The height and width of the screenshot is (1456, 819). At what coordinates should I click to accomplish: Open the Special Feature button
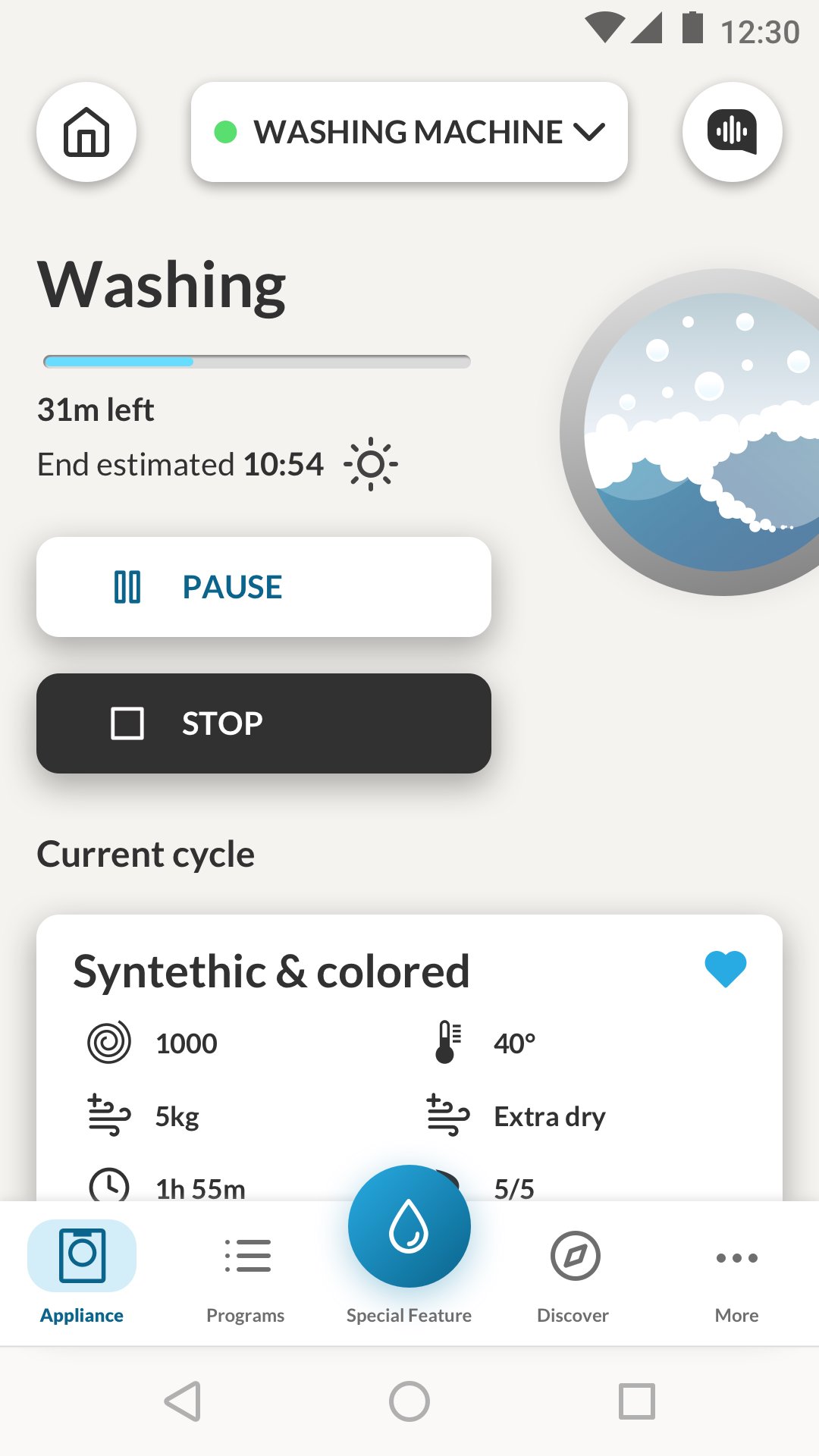409,1227
